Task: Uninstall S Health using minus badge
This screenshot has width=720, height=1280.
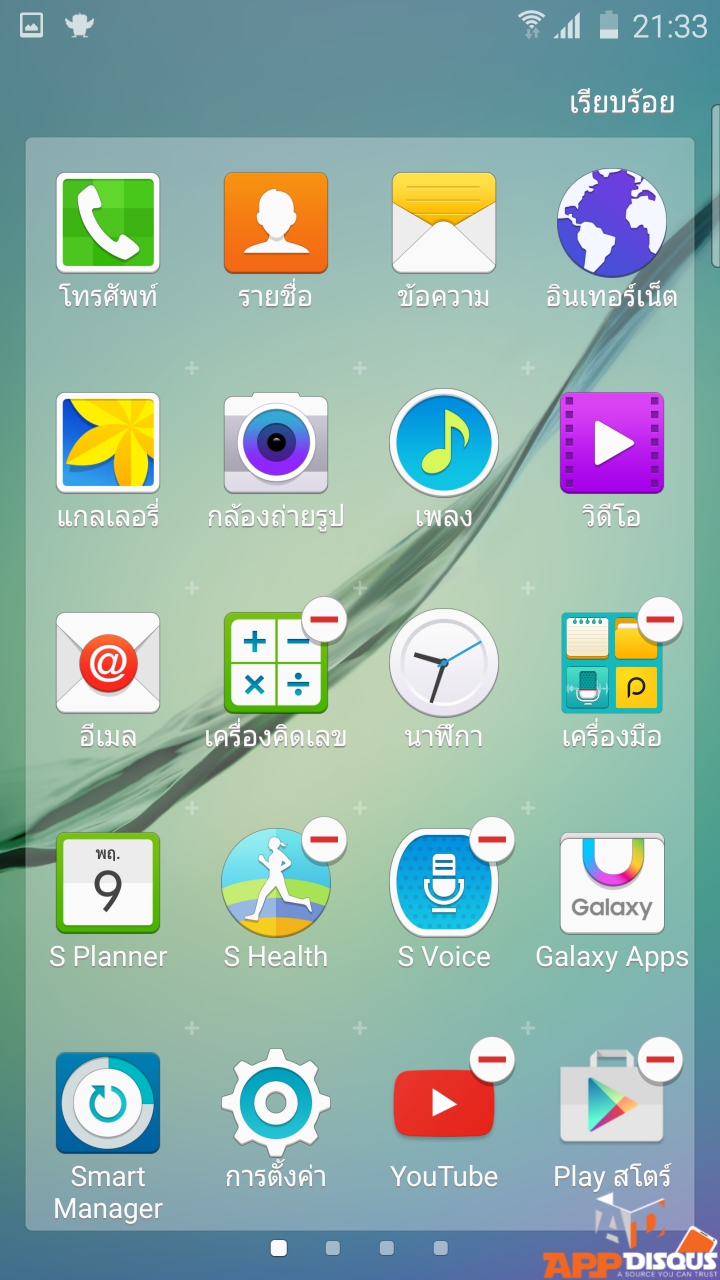Action: (x=324, y=839)
